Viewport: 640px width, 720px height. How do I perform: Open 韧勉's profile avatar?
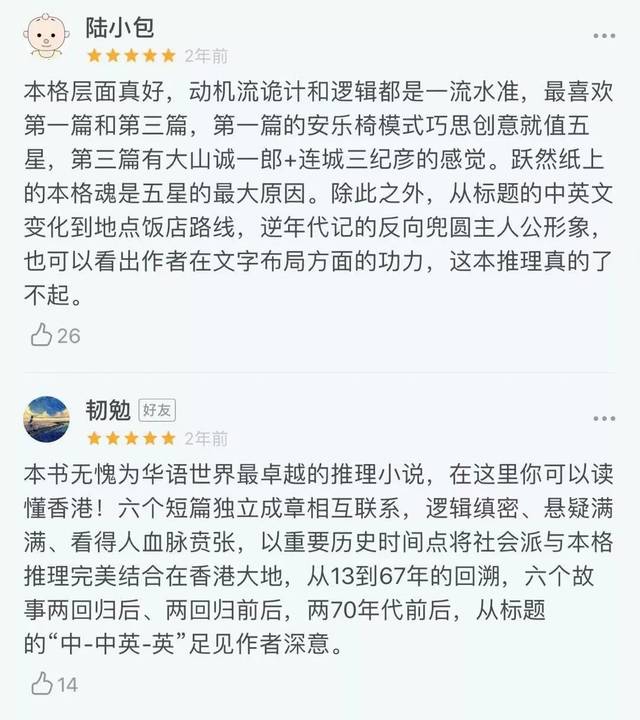click(46, 418)
